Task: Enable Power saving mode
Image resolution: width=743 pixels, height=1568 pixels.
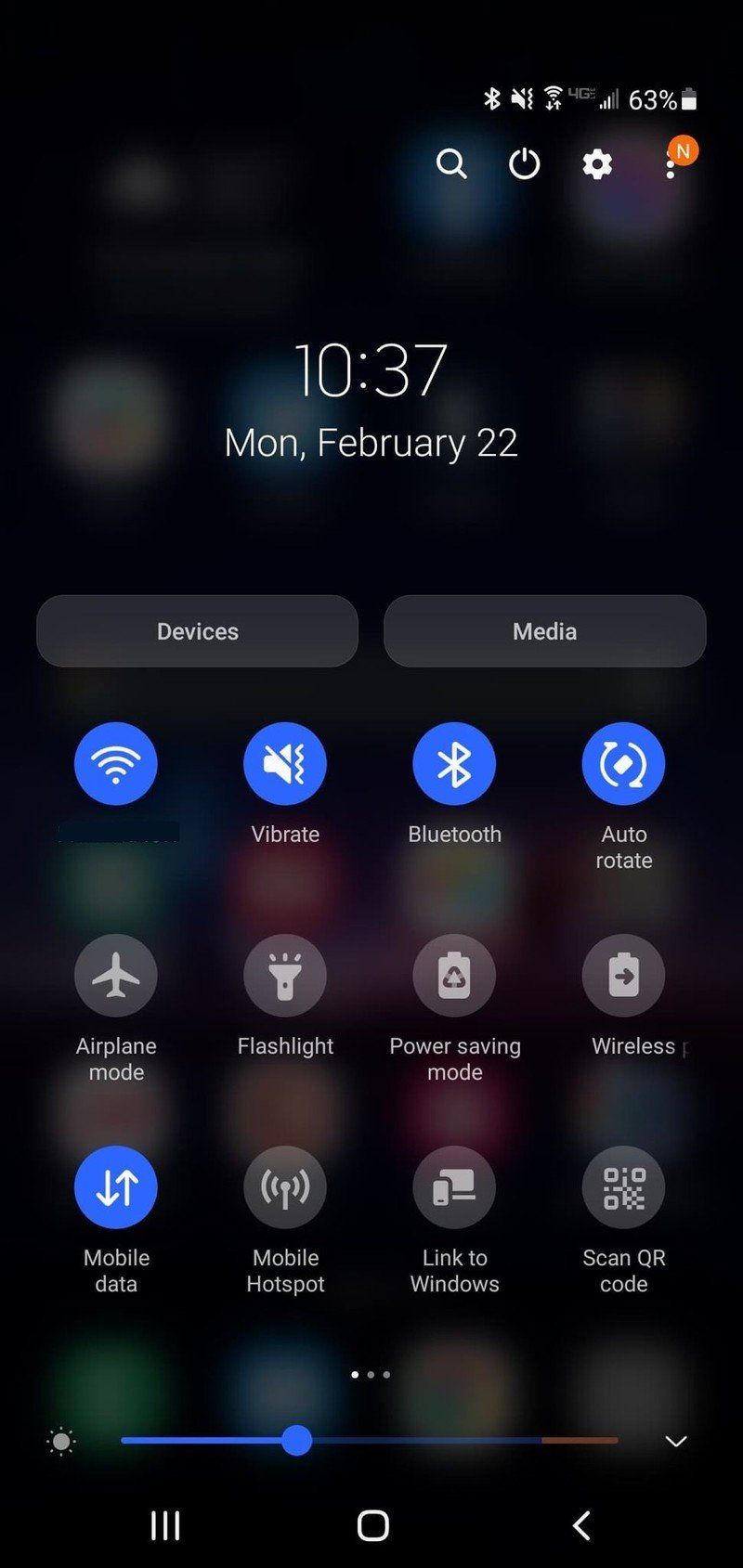Action: point(454,975)
